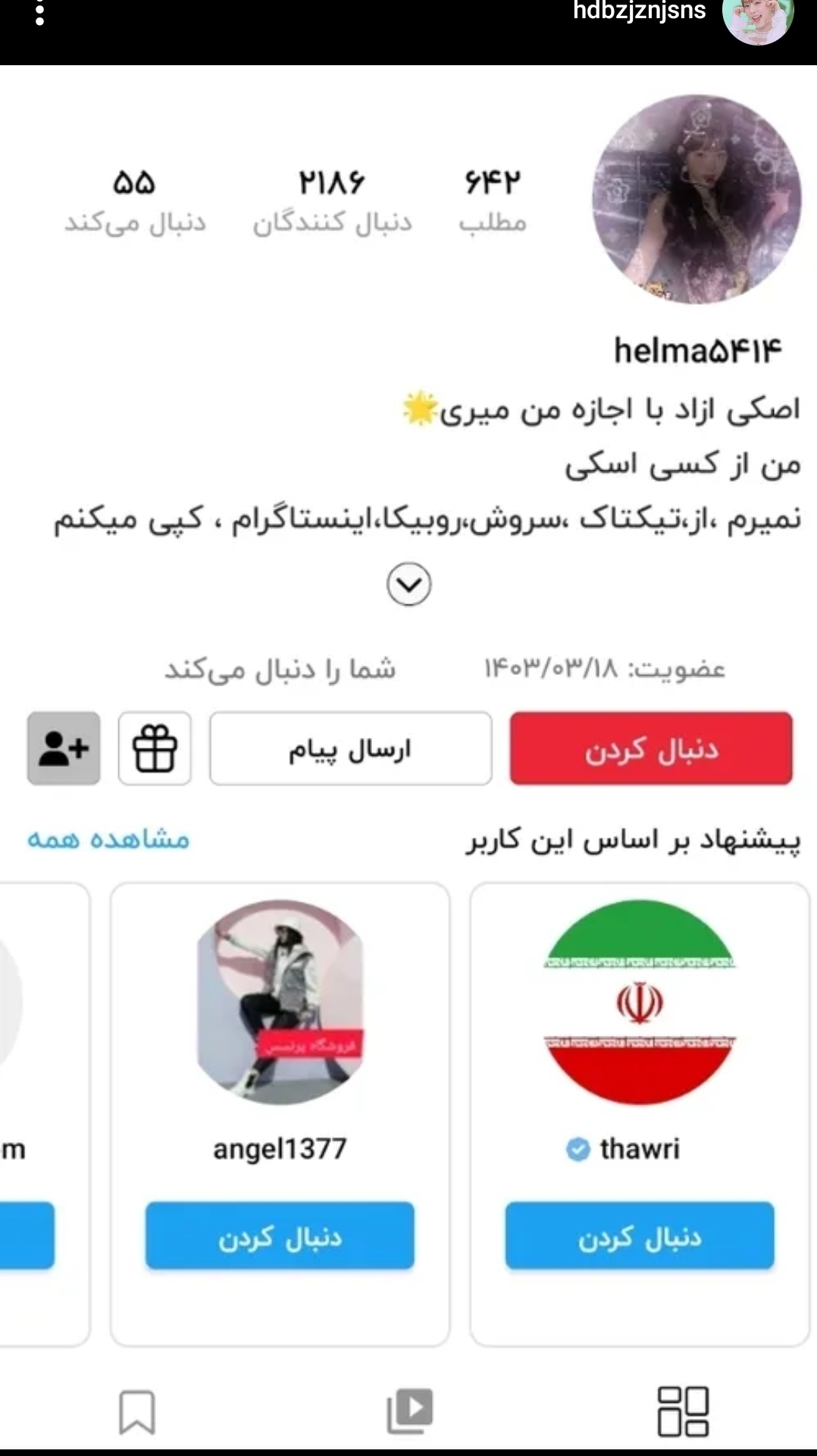The width and height of the screenshot is (817, 1456).
Task: Switch to the posts grid tab
Action: click(x=683, y=1411)
